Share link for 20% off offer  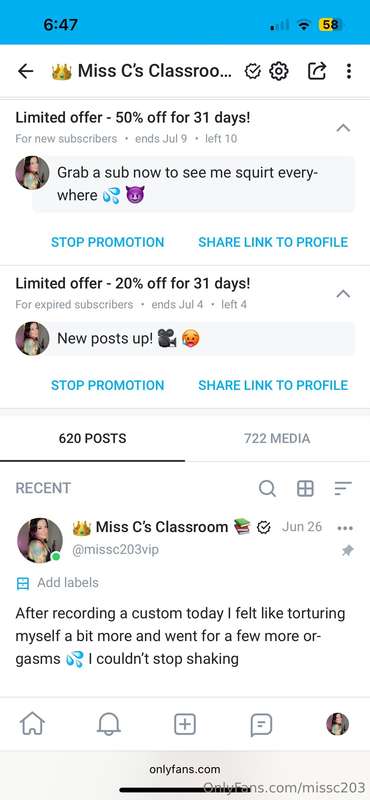coord(273,385)
